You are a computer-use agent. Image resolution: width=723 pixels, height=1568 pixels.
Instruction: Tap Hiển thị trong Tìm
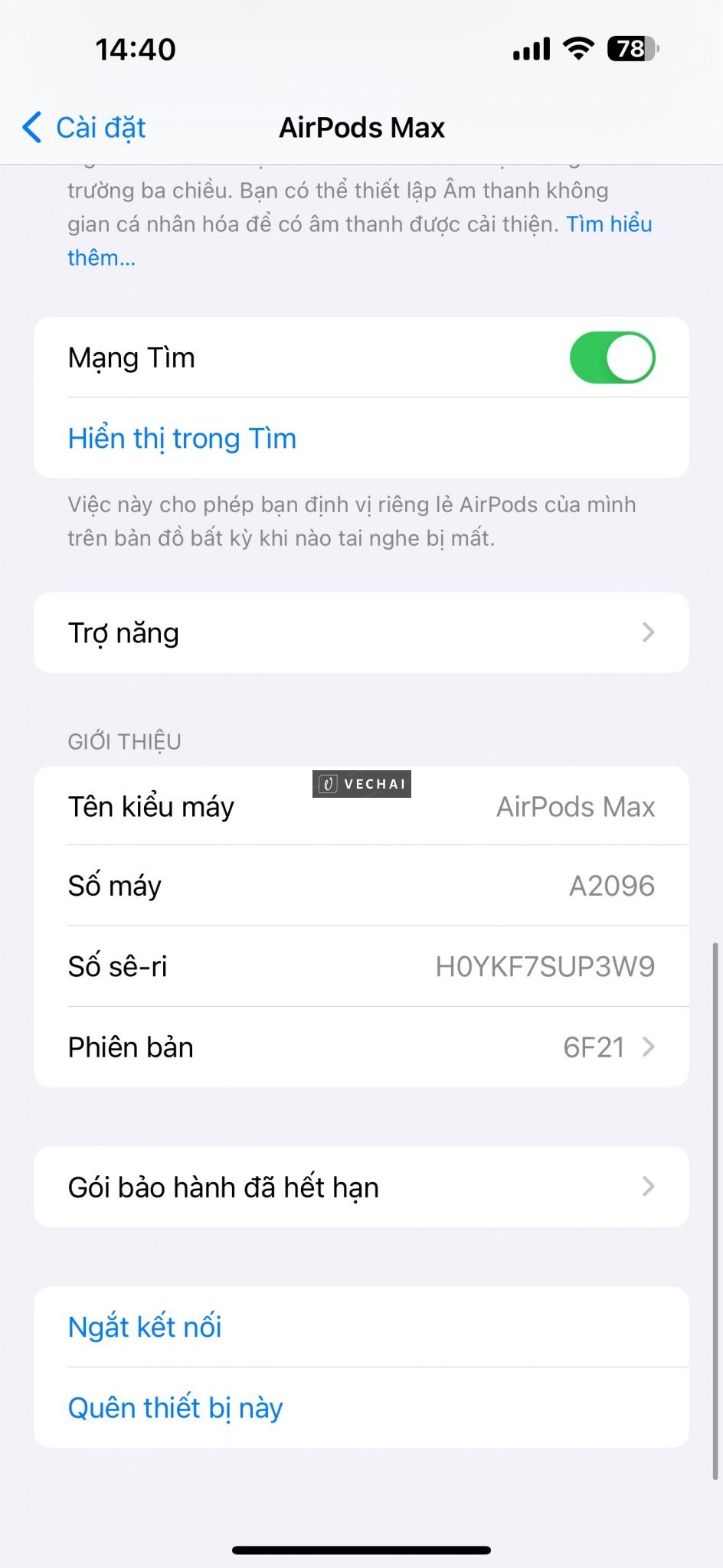click(181, 438)
